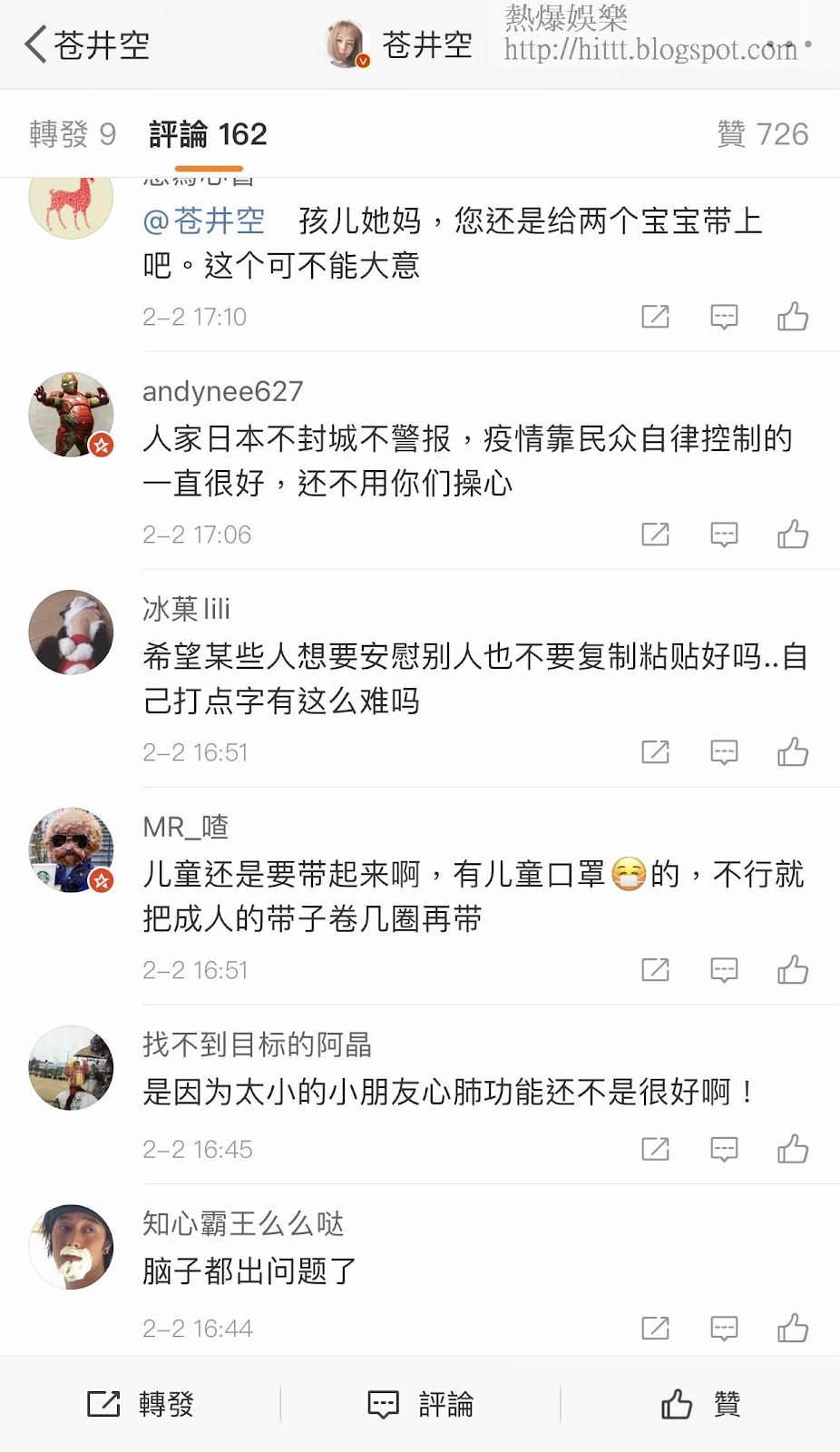The image size is (840, 1452).
Task: Open the @苍井空 mention link
Action: click(x=204, y=221)
